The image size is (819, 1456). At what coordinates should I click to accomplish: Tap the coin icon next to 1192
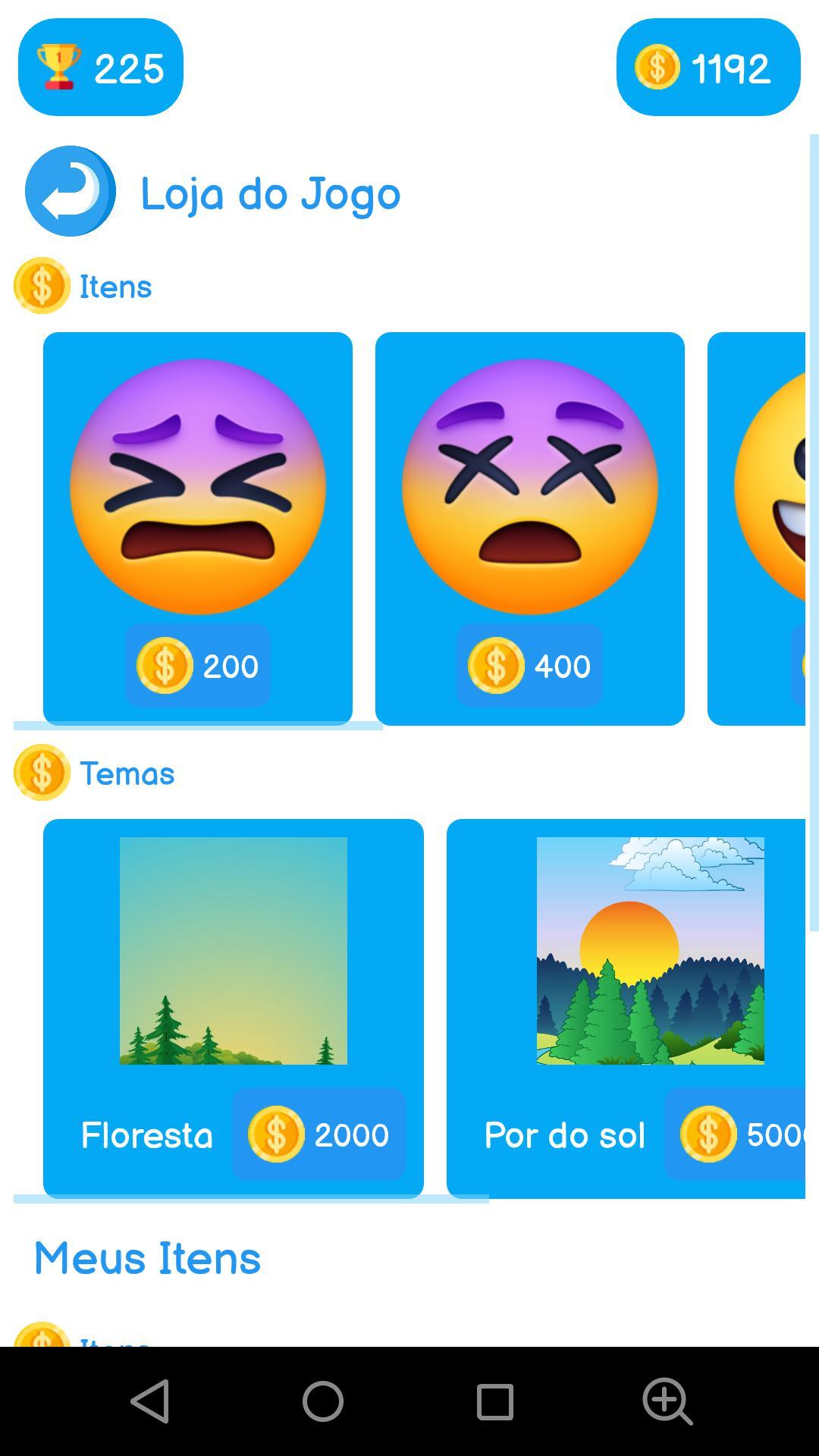click(x=657, y=68)
